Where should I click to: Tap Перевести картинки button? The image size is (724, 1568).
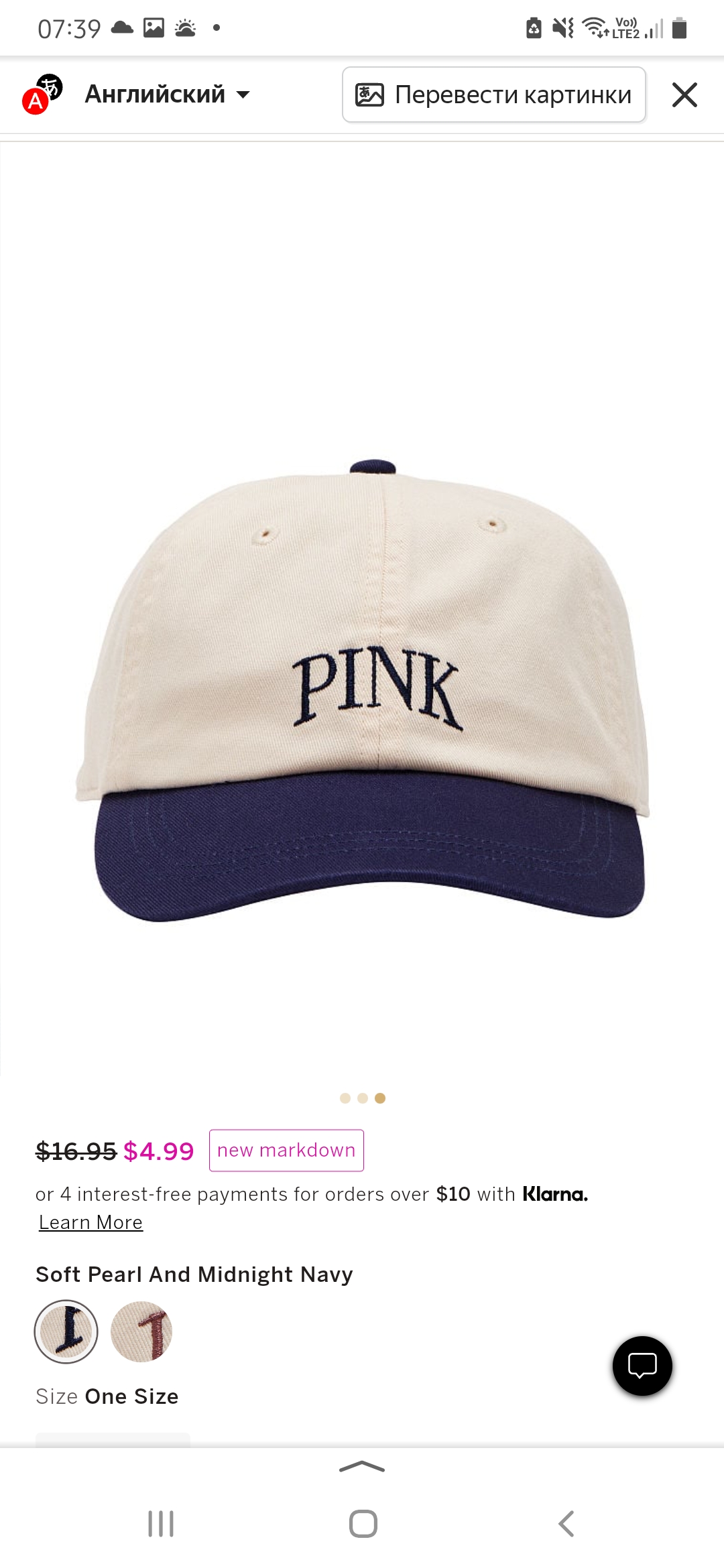click(x=494, y=94)
